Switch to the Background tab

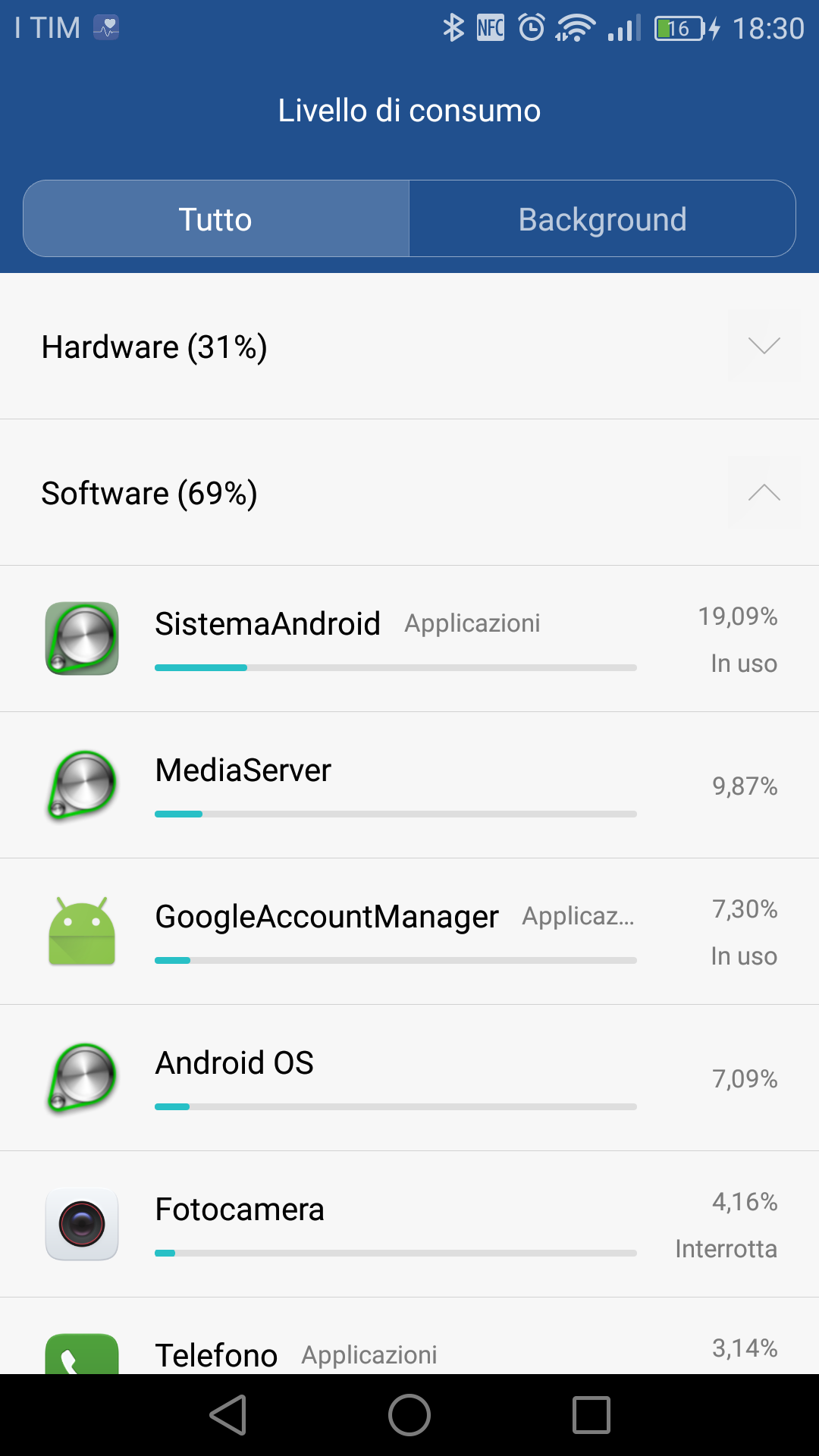tap(602, 219)
